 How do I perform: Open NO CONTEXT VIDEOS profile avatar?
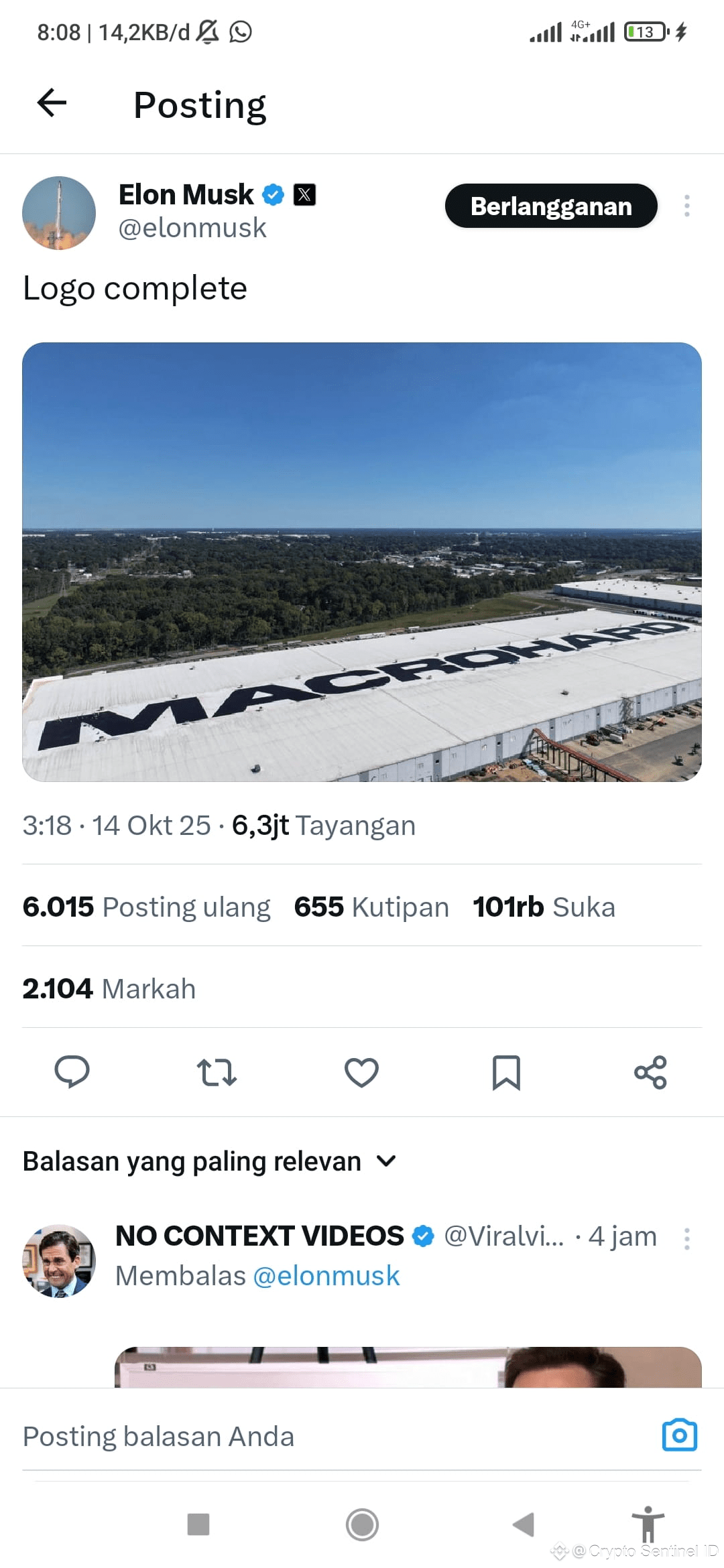(x=59, y=1260)
